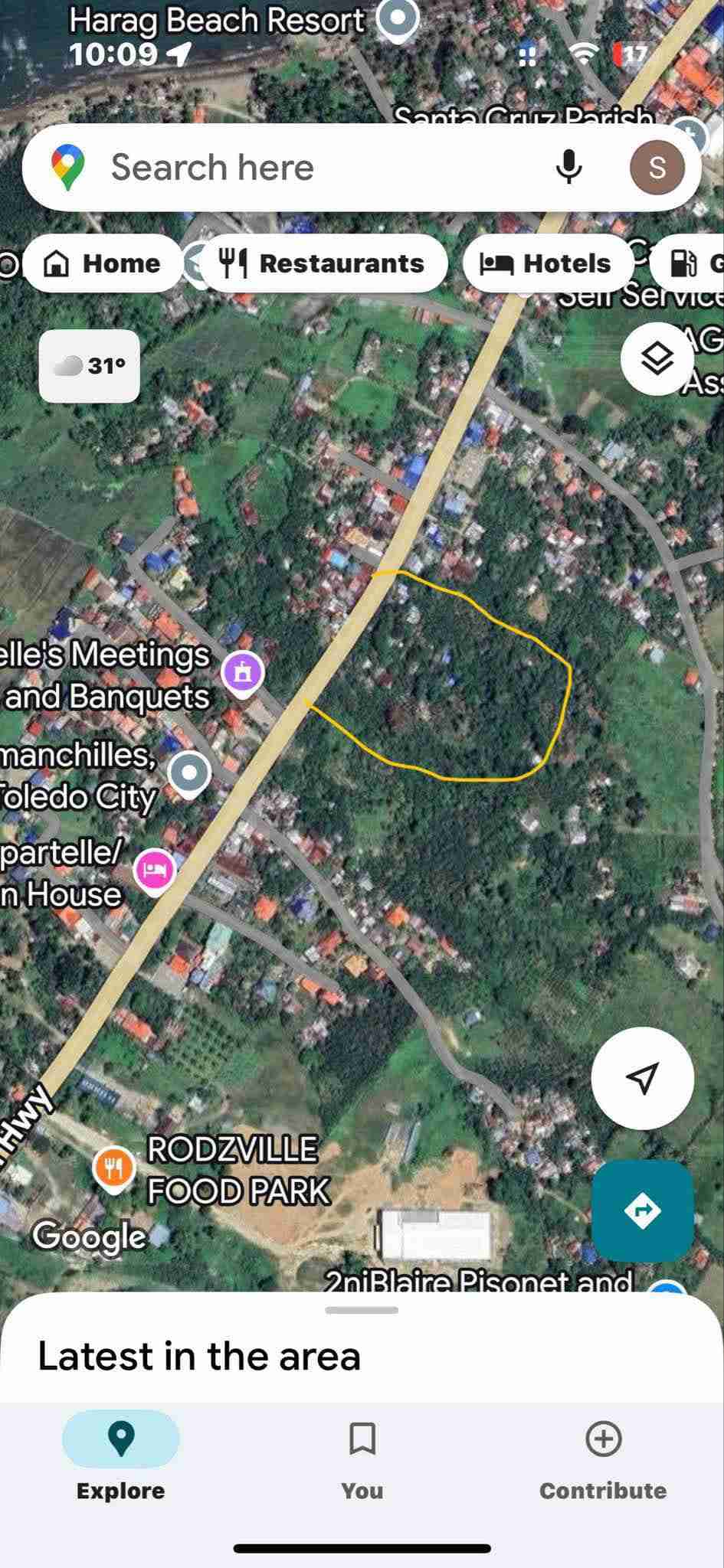
Task: Switch to the Contribute tab
Action: pos(603,1457)
